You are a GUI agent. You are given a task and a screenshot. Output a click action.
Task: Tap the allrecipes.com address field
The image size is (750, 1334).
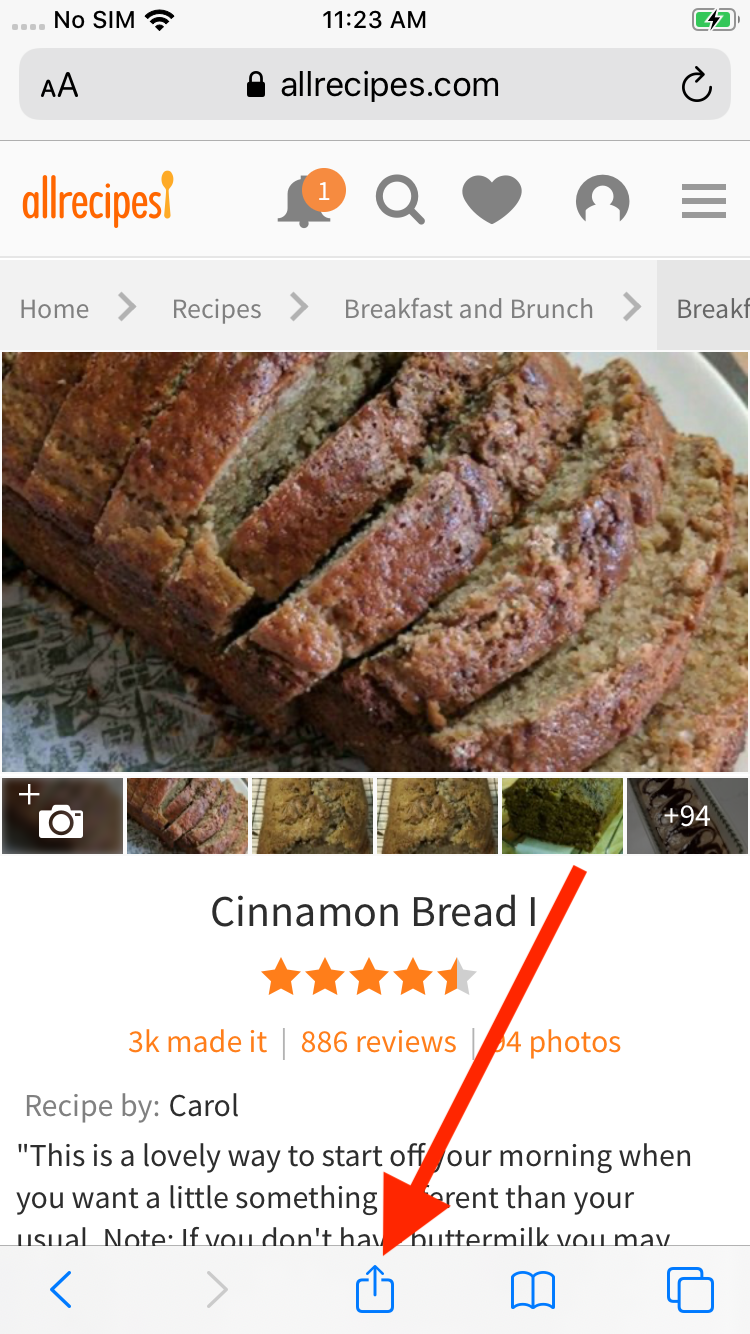tap(375, 86)
